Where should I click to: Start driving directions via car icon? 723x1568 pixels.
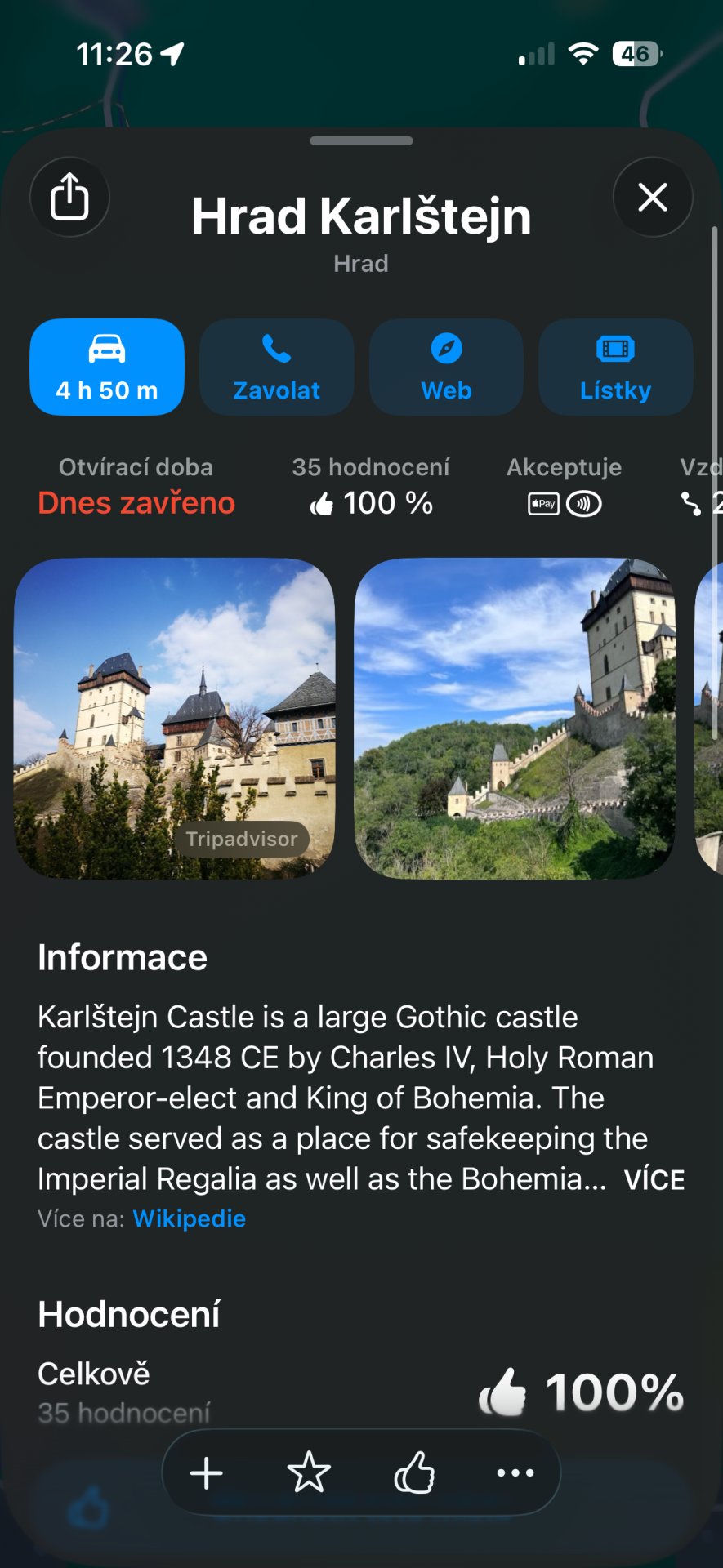[107, 350]
